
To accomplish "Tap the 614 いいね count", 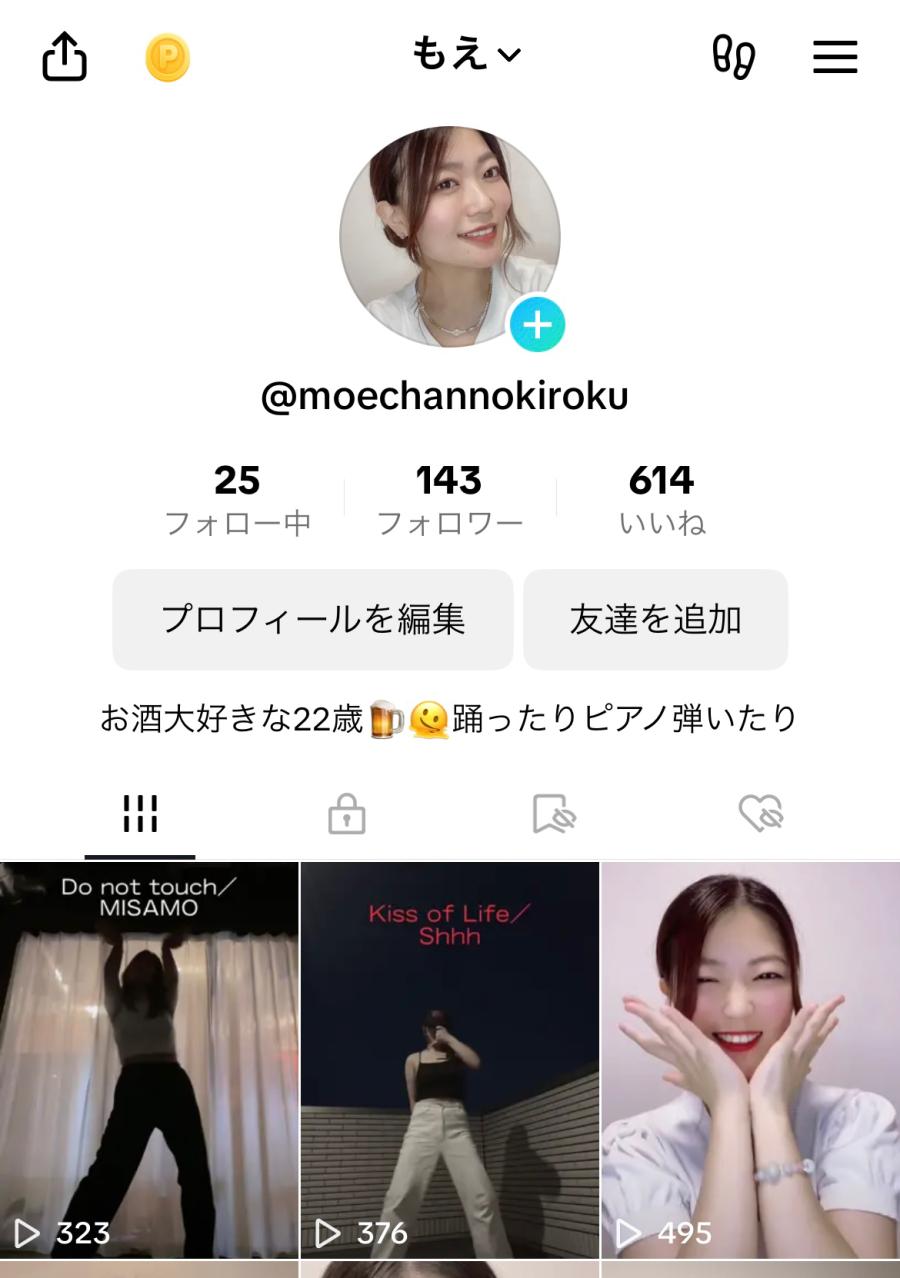I will coord(661,499).
